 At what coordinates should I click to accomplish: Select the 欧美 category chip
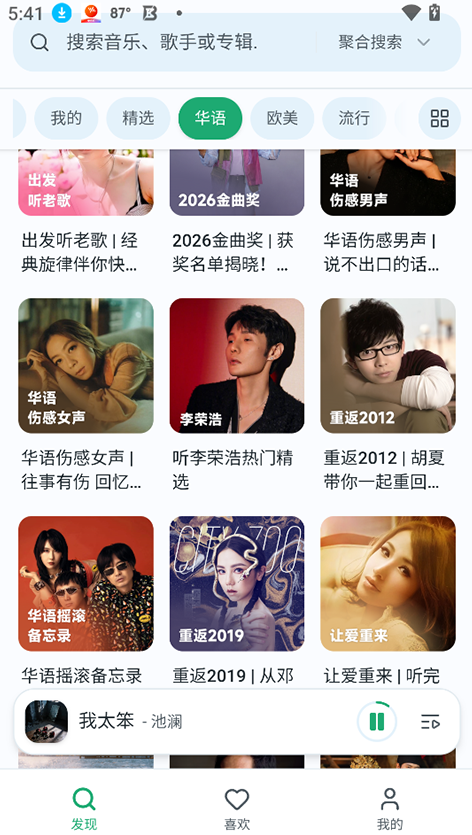(282, 118)
